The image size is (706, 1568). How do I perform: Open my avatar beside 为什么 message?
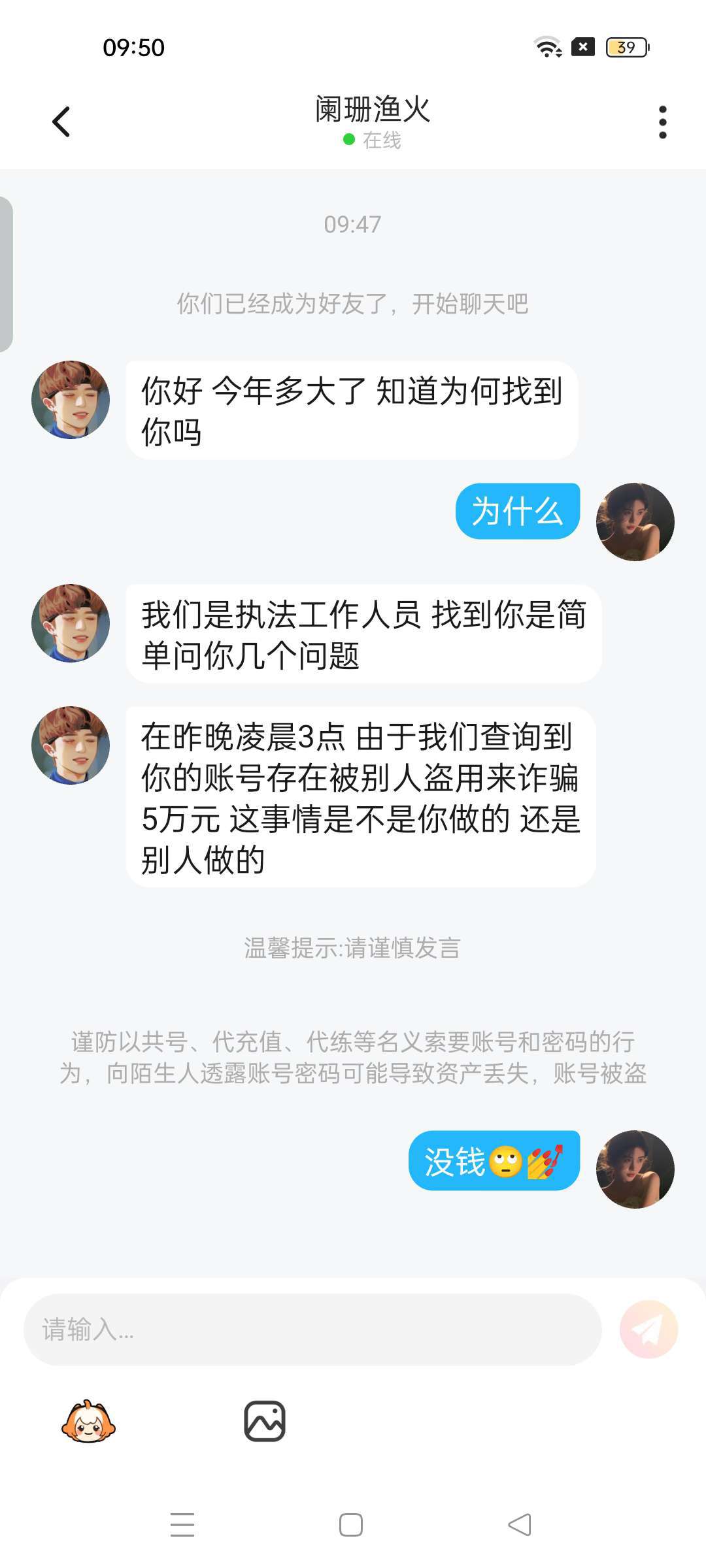click(635, 522)
